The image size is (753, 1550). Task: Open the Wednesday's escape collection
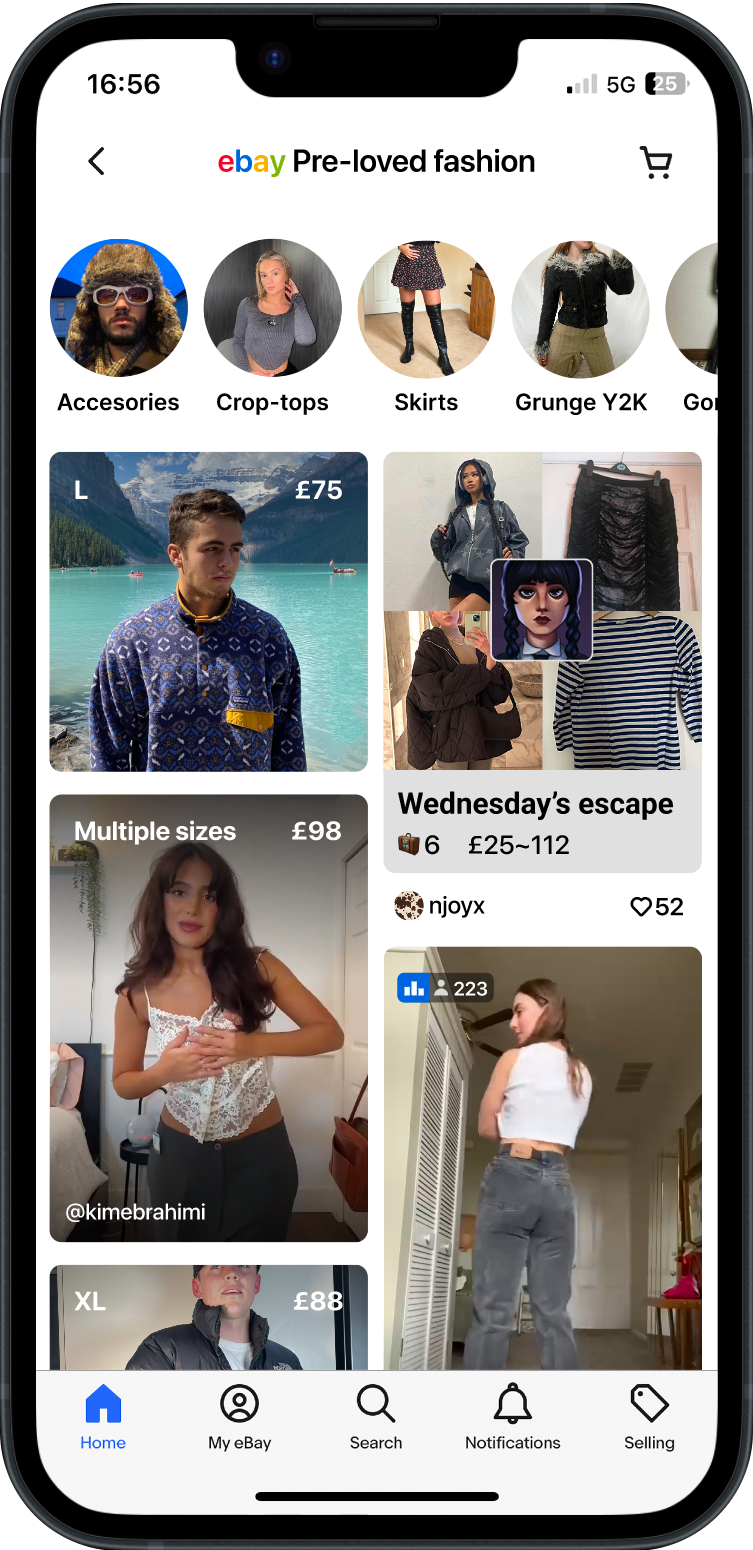pyautogui.click(x=542, y=662)
